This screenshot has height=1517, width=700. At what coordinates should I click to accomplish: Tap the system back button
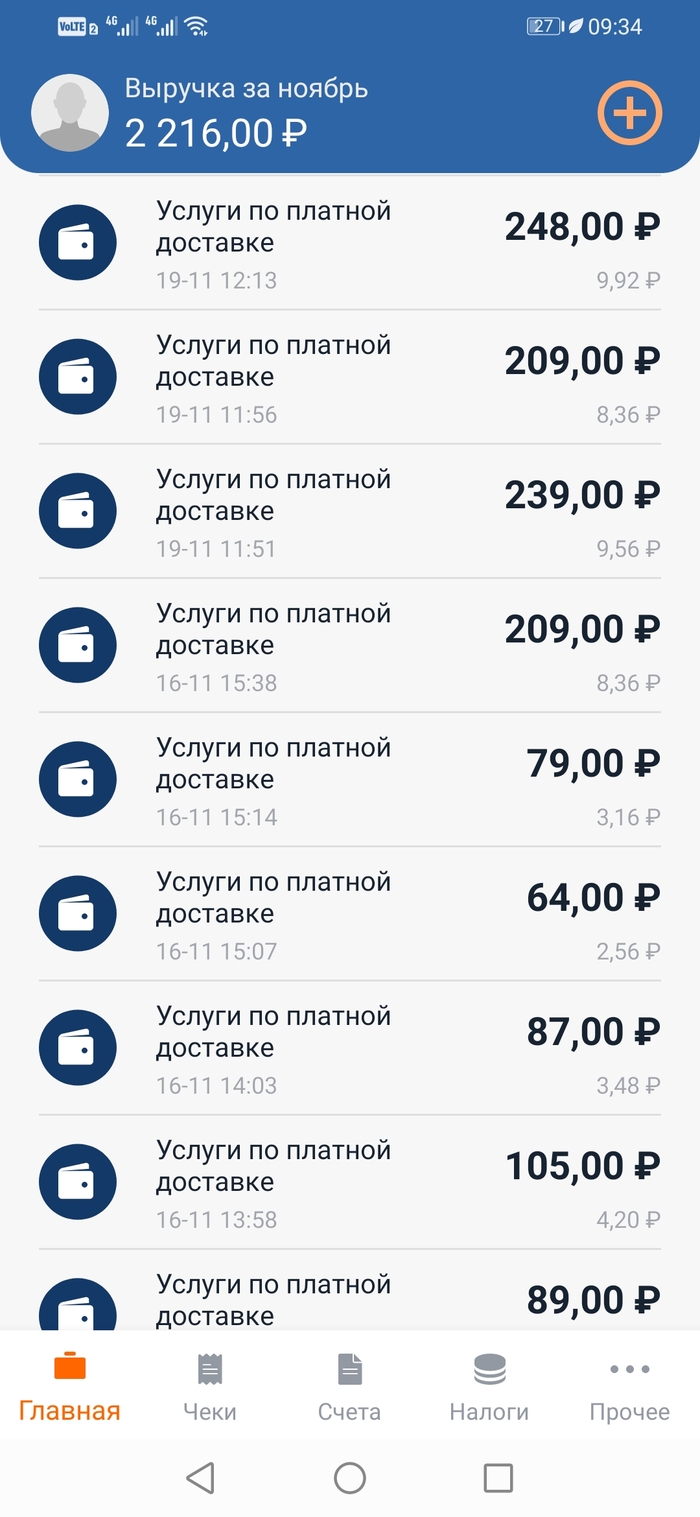(201, 1477)
